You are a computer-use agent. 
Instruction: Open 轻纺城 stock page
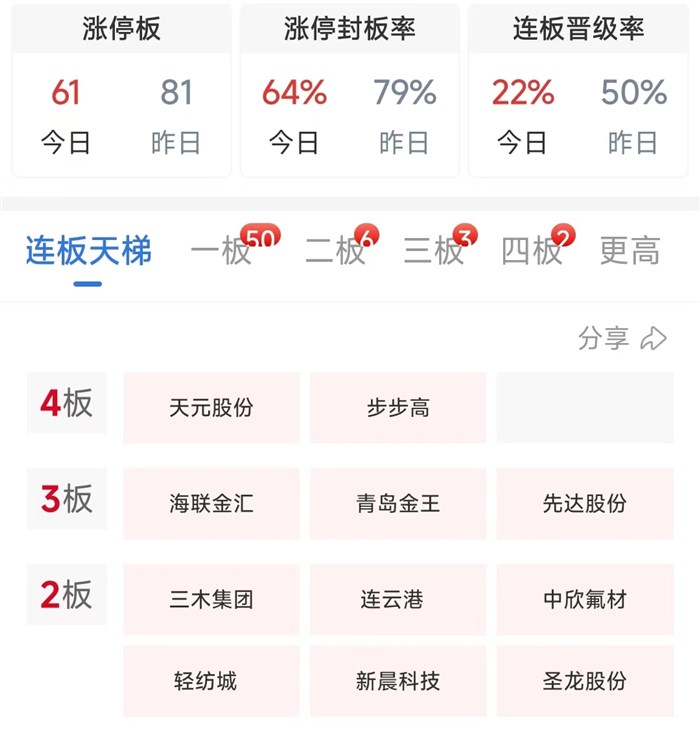(x=211, y=681)
